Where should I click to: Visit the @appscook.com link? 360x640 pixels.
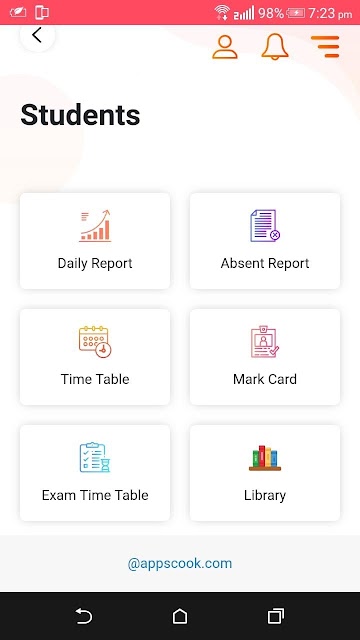click(x=180, y=564)
